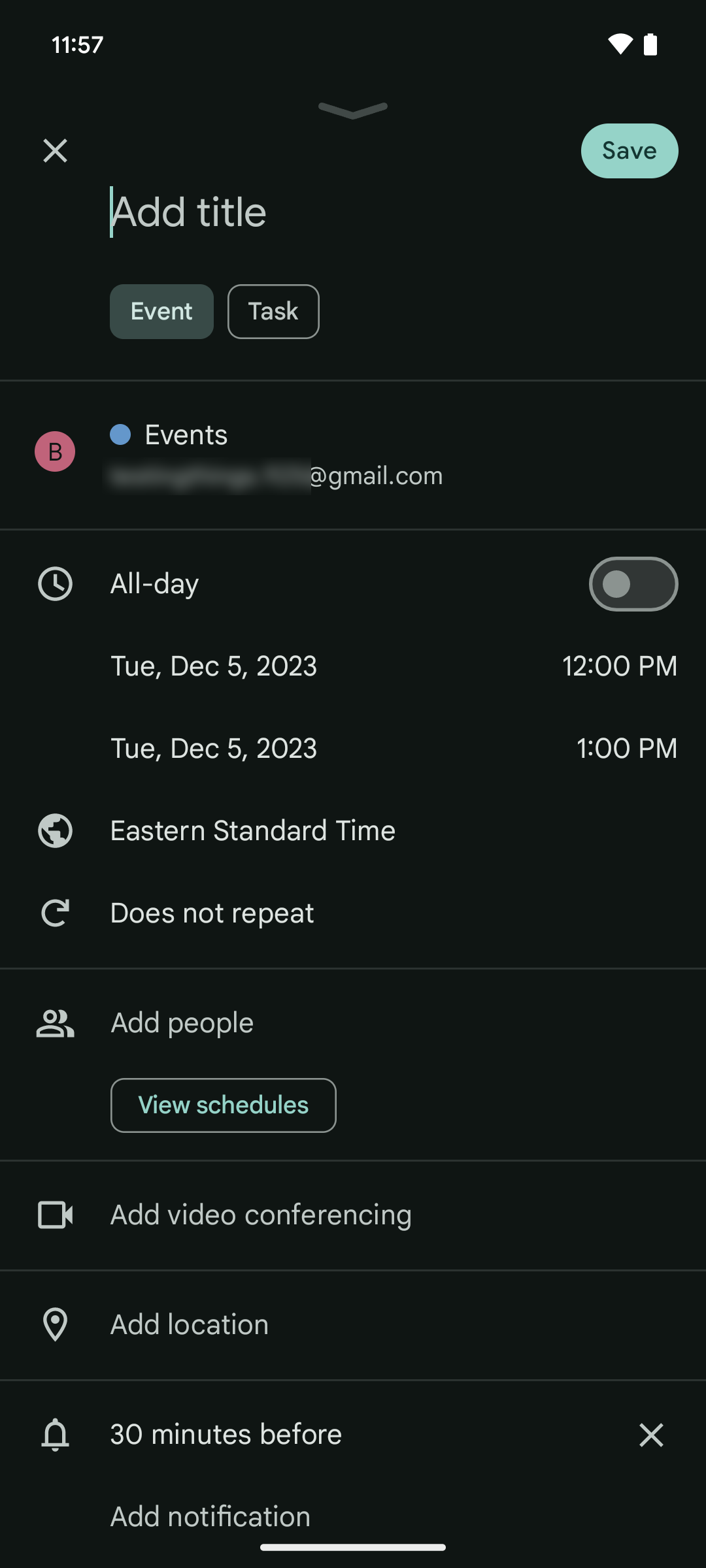706x1568 pixels.
Task: Open the Does not repeat options
Action: coord(212,913)
